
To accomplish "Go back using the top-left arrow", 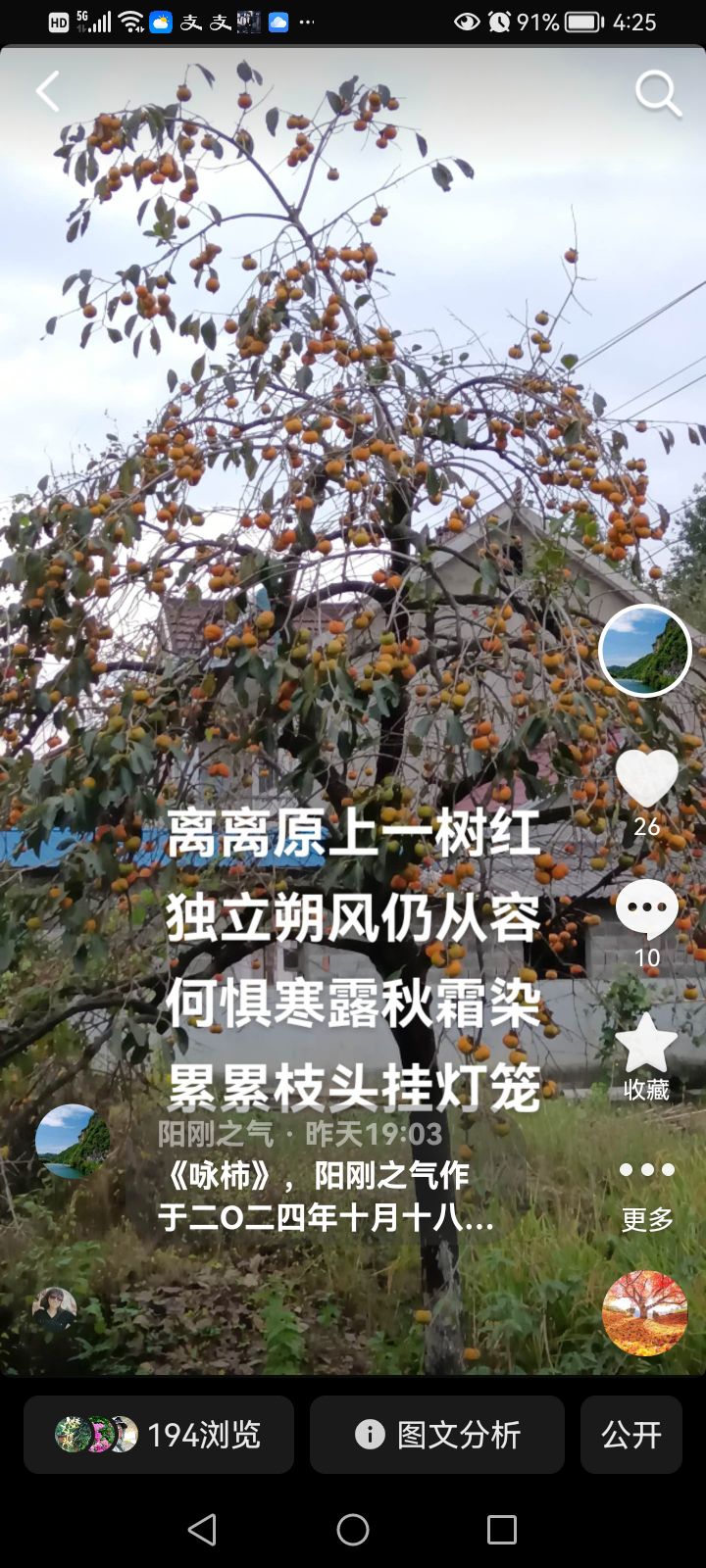I will [48, 92].
